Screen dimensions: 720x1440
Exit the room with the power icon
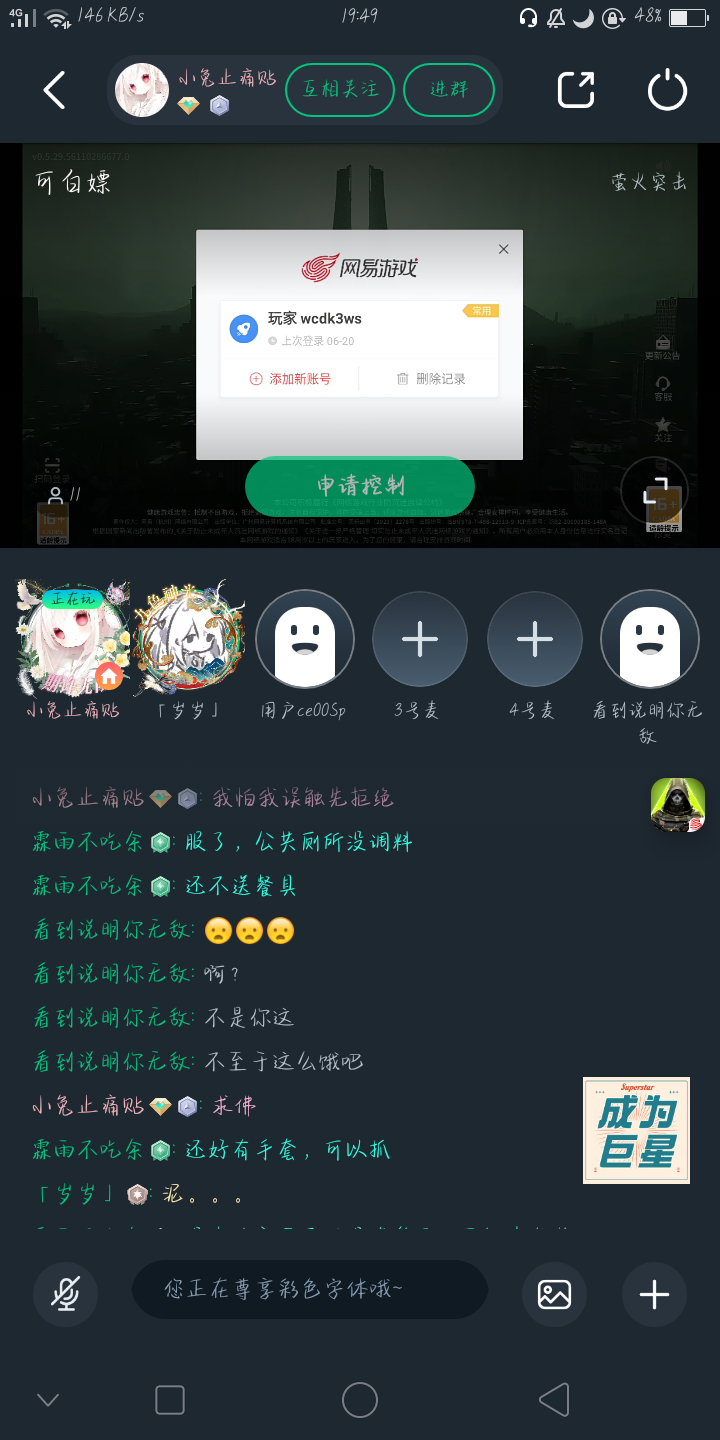click(667, 91)
